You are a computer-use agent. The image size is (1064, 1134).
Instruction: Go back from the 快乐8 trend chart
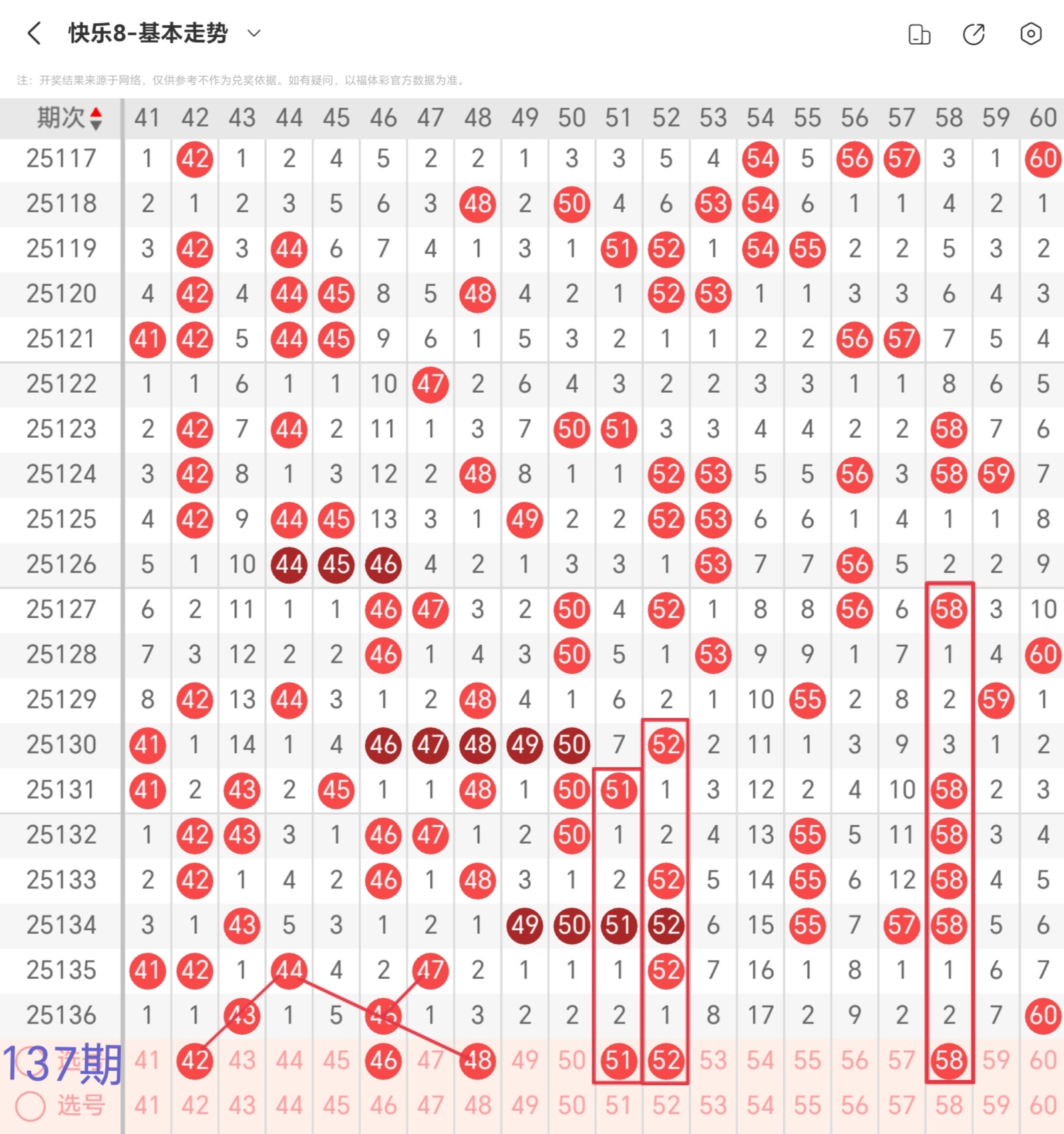point(35,33)
